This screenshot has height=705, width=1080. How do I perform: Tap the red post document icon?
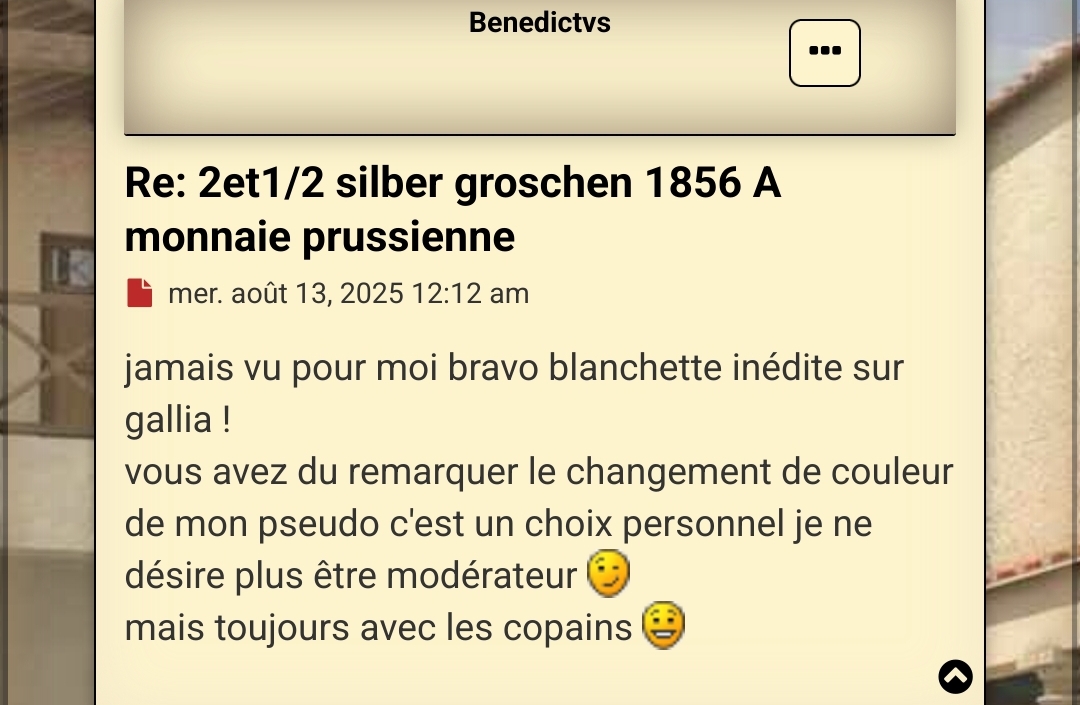point(140,293)
